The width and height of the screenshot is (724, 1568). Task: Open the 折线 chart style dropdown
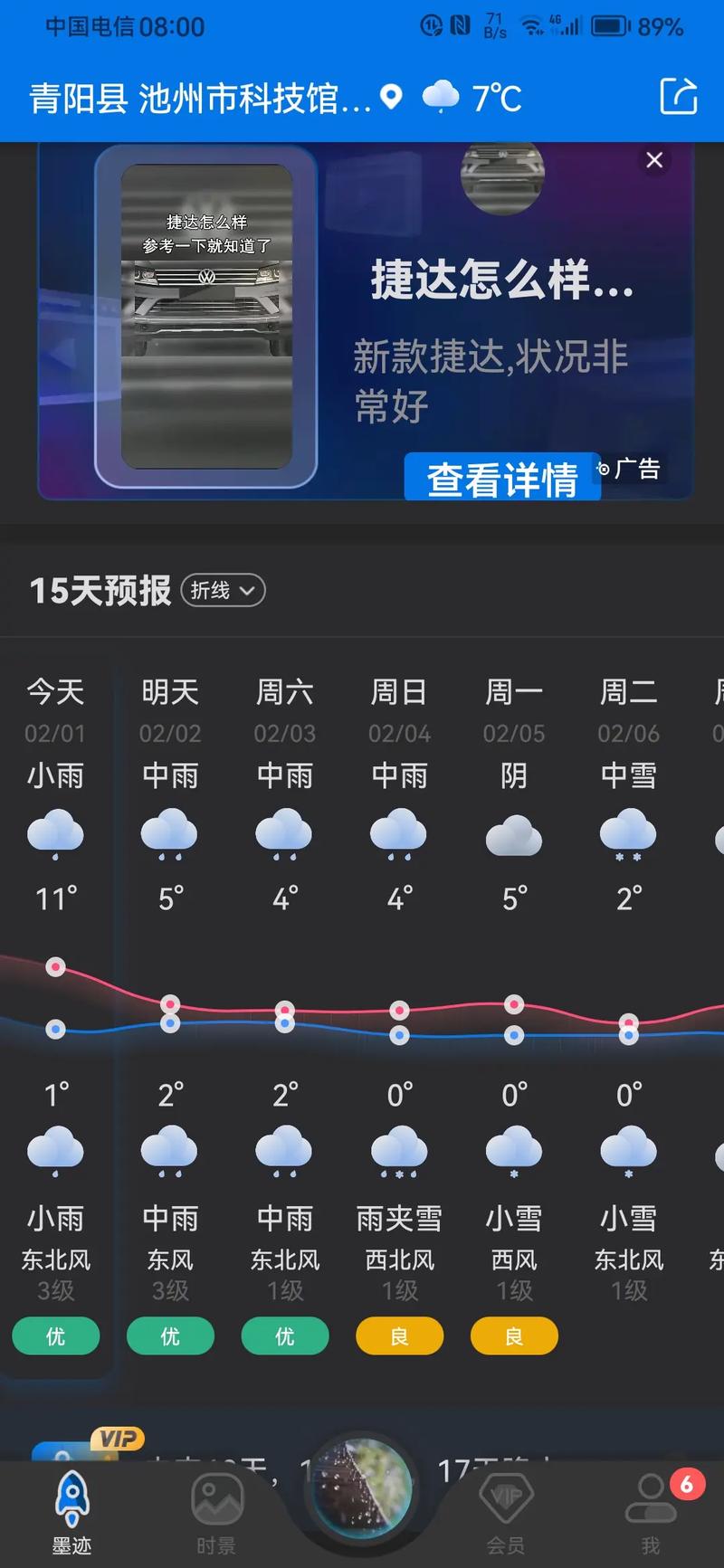(x=222, y=590)
